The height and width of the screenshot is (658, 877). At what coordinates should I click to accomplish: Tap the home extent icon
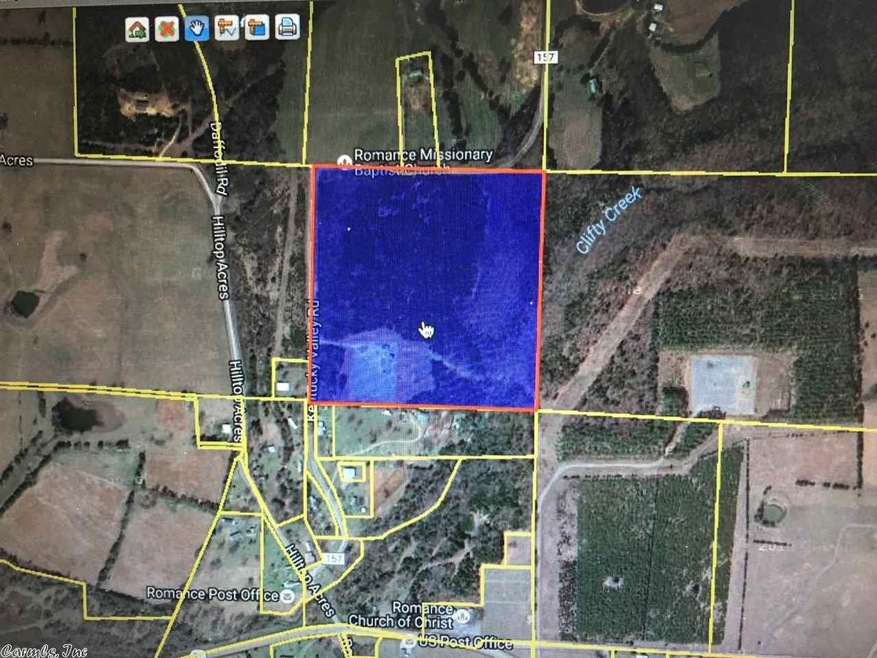point(137,28)
